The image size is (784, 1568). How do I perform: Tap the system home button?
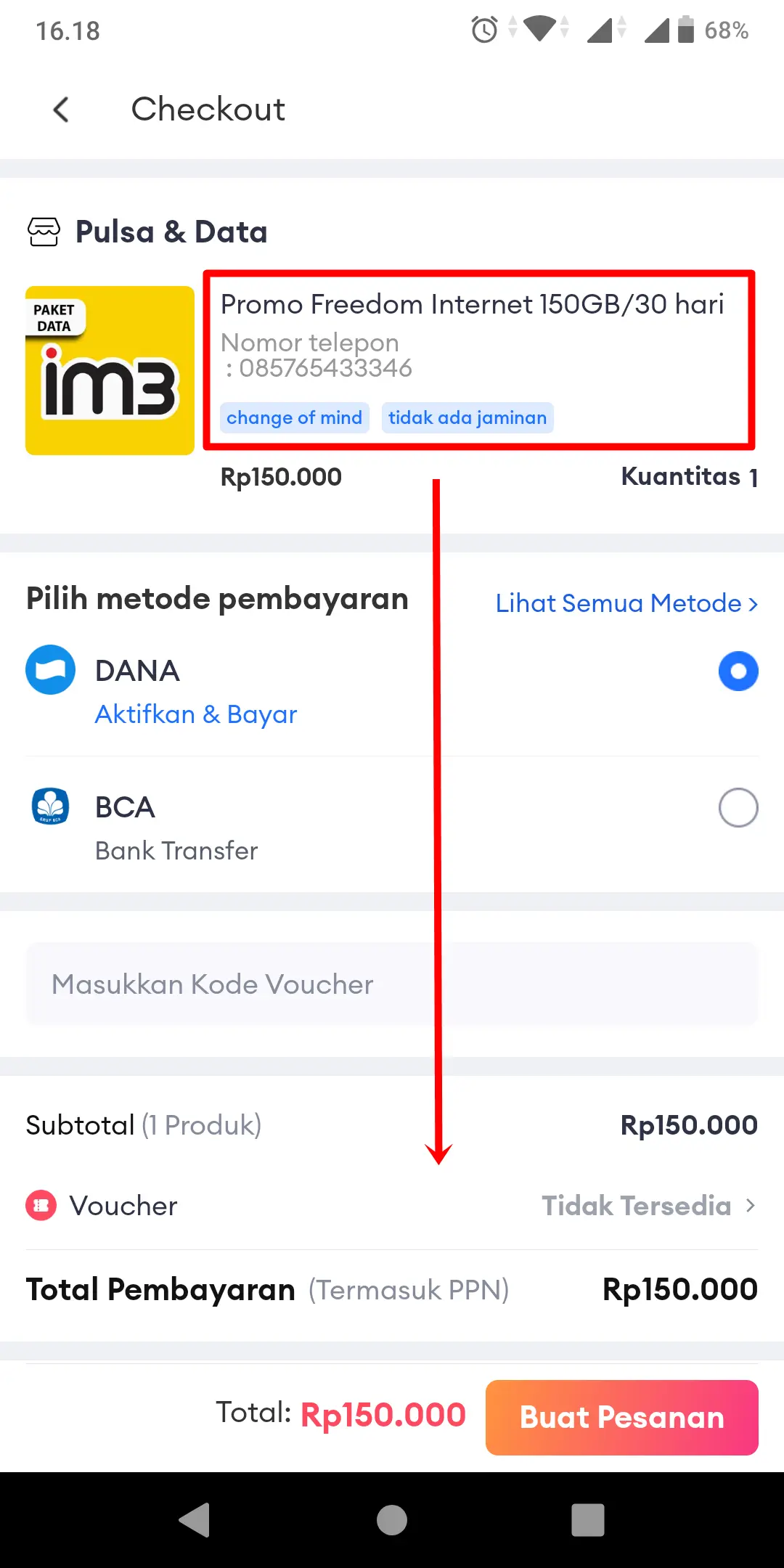[x=392, y=1520]
